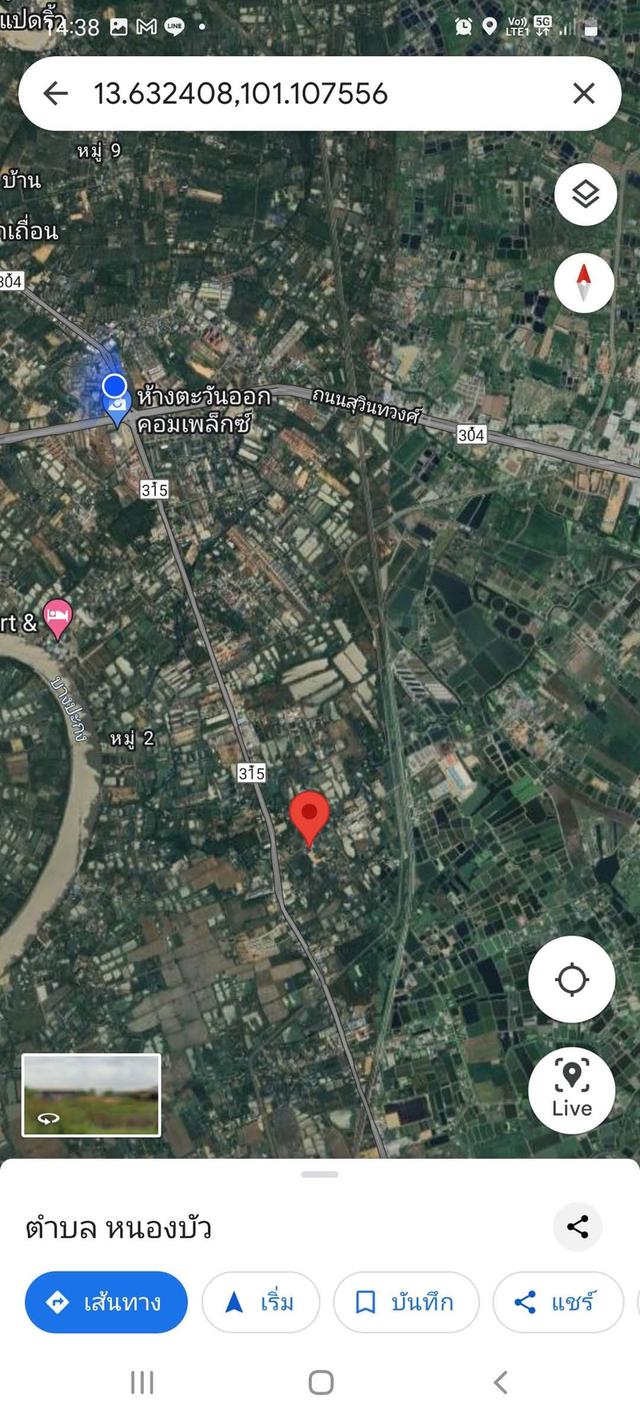640x1421 pixels.
Task: Go to the home screen
Action: pyautogui.click(x=320, y=1382)
